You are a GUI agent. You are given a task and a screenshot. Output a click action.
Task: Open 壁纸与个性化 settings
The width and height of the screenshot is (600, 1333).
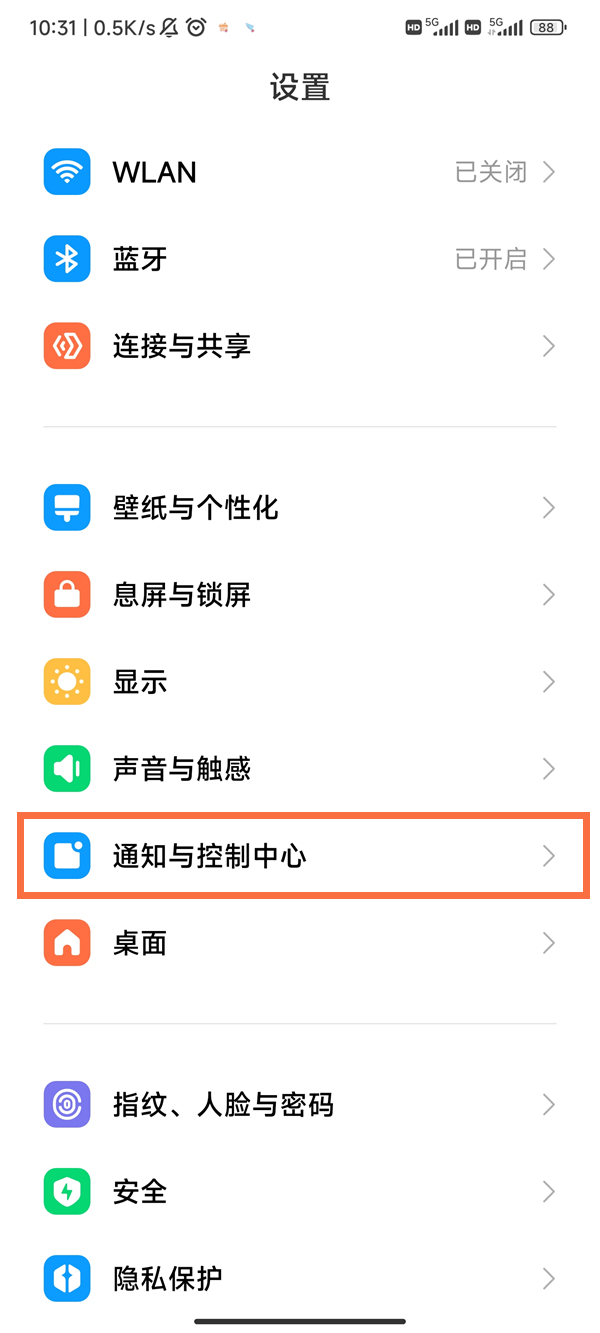pyautogui.click(x=300, y=508)
